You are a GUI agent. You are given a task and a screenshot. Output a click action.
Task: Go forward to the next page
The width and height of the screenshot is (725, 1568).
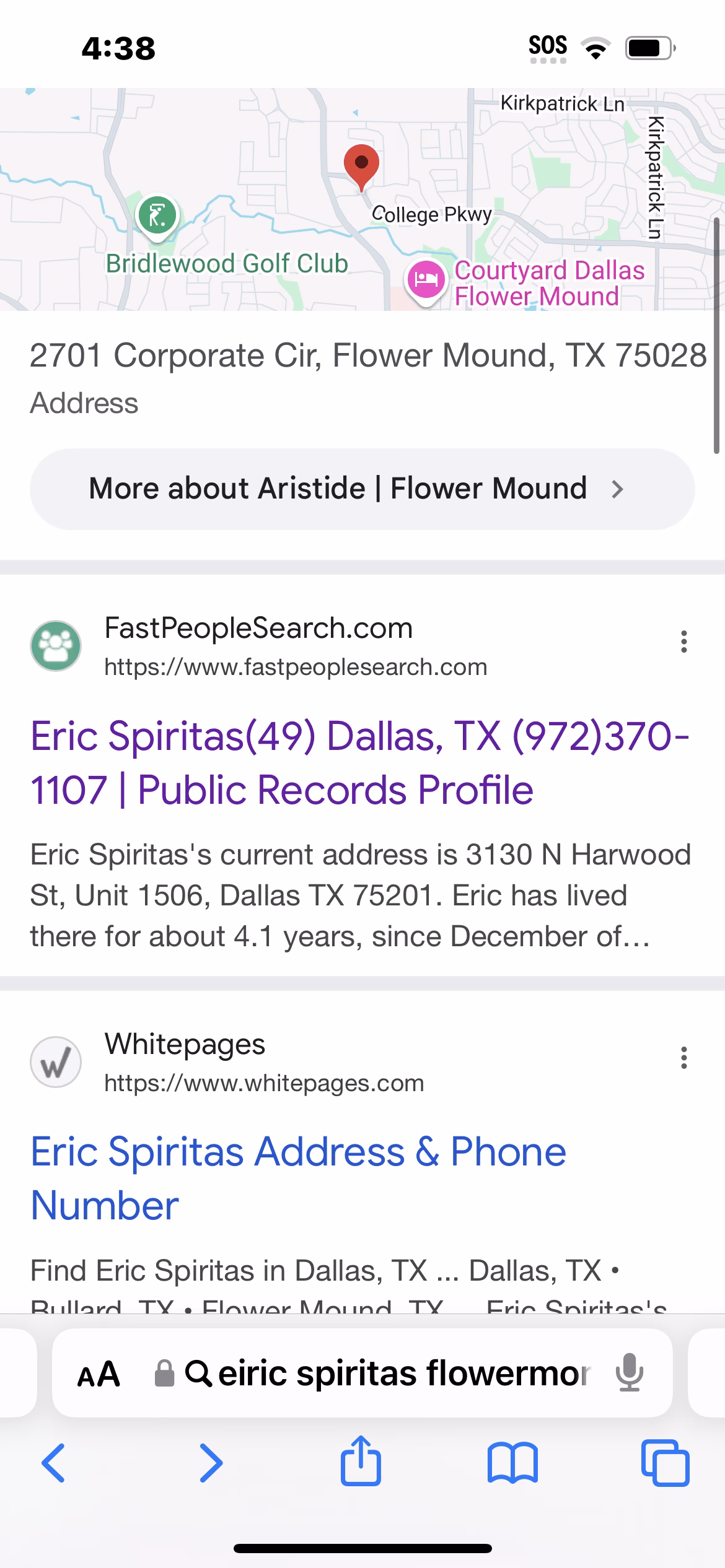[211, 1463]
